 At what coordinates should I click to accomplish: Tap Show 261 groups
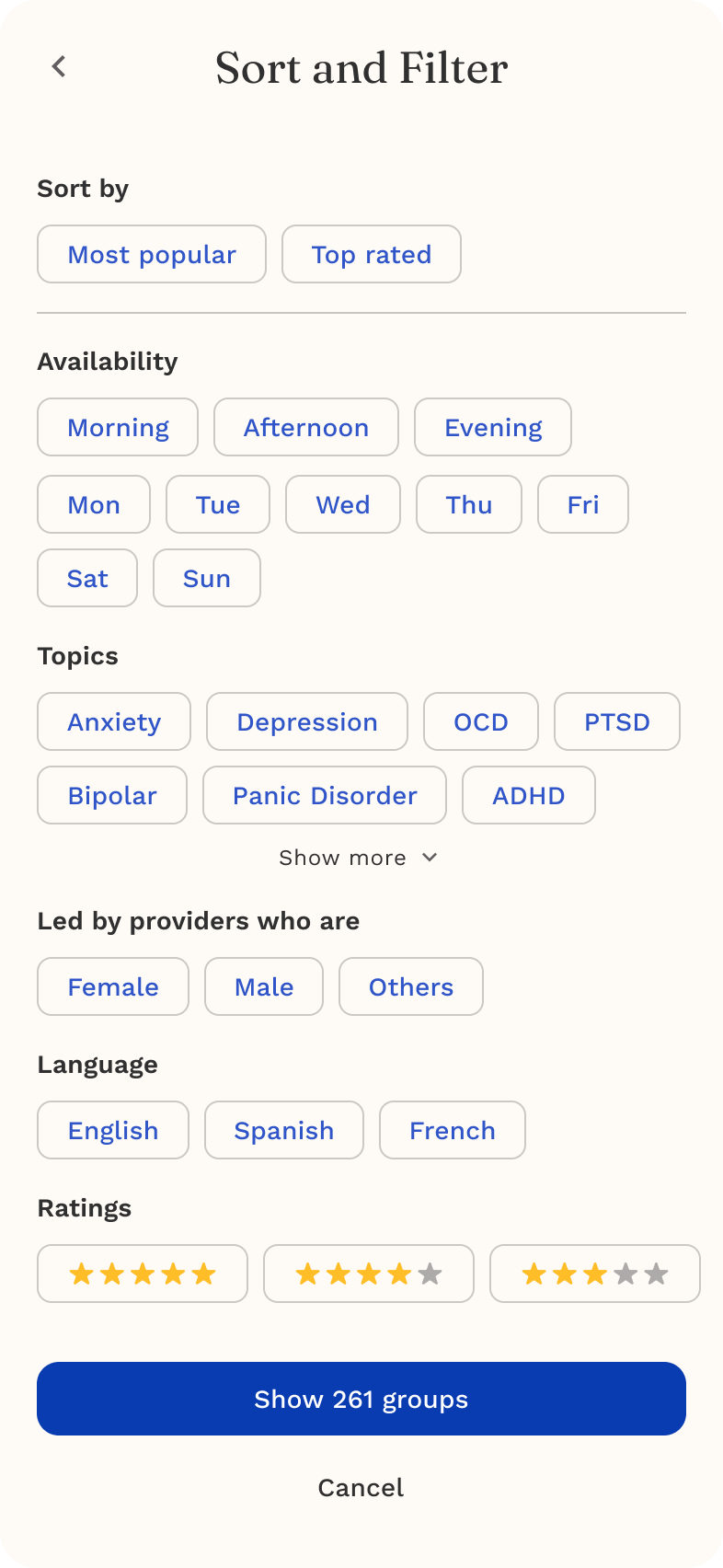[361, 1399]
